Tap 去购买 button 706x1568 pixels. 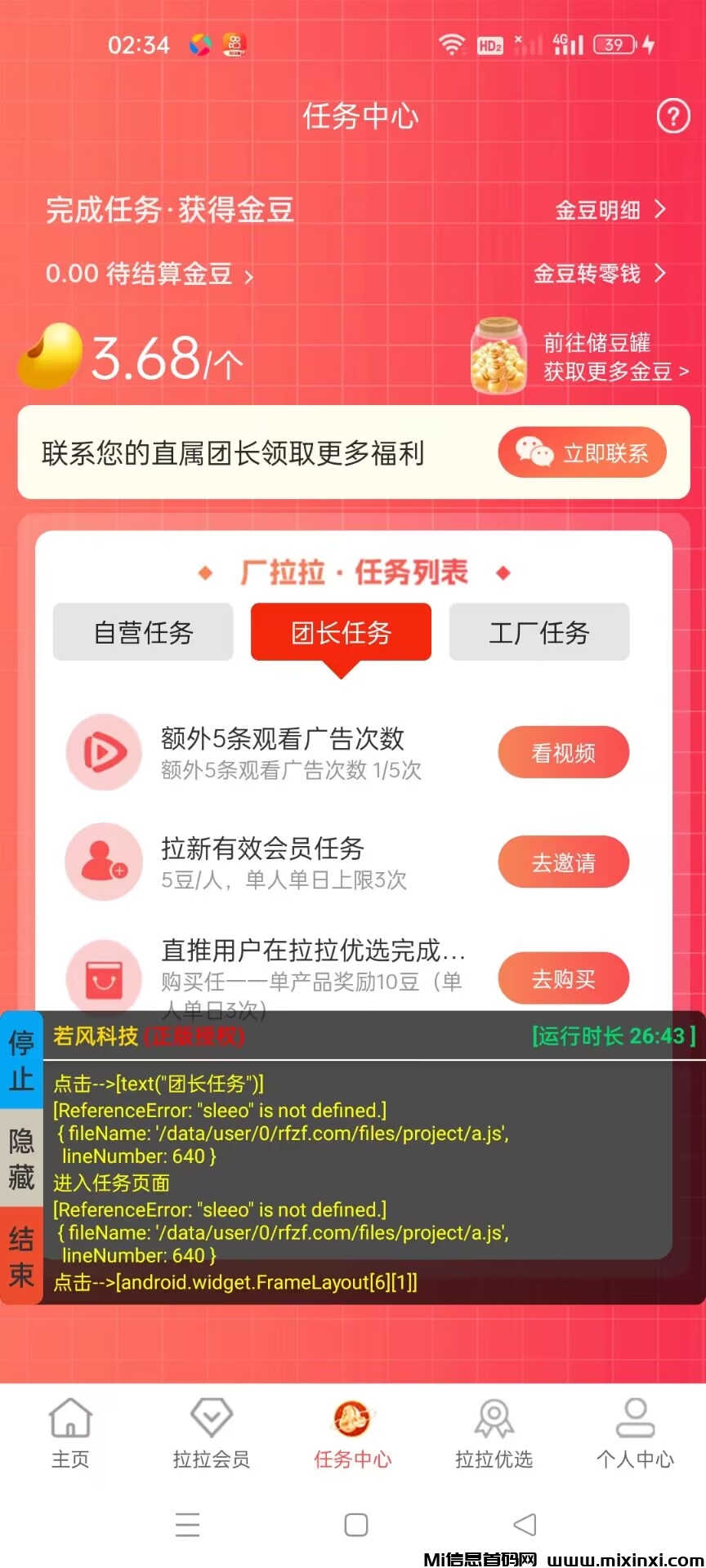pyautogui.click(x=563, y=978)
